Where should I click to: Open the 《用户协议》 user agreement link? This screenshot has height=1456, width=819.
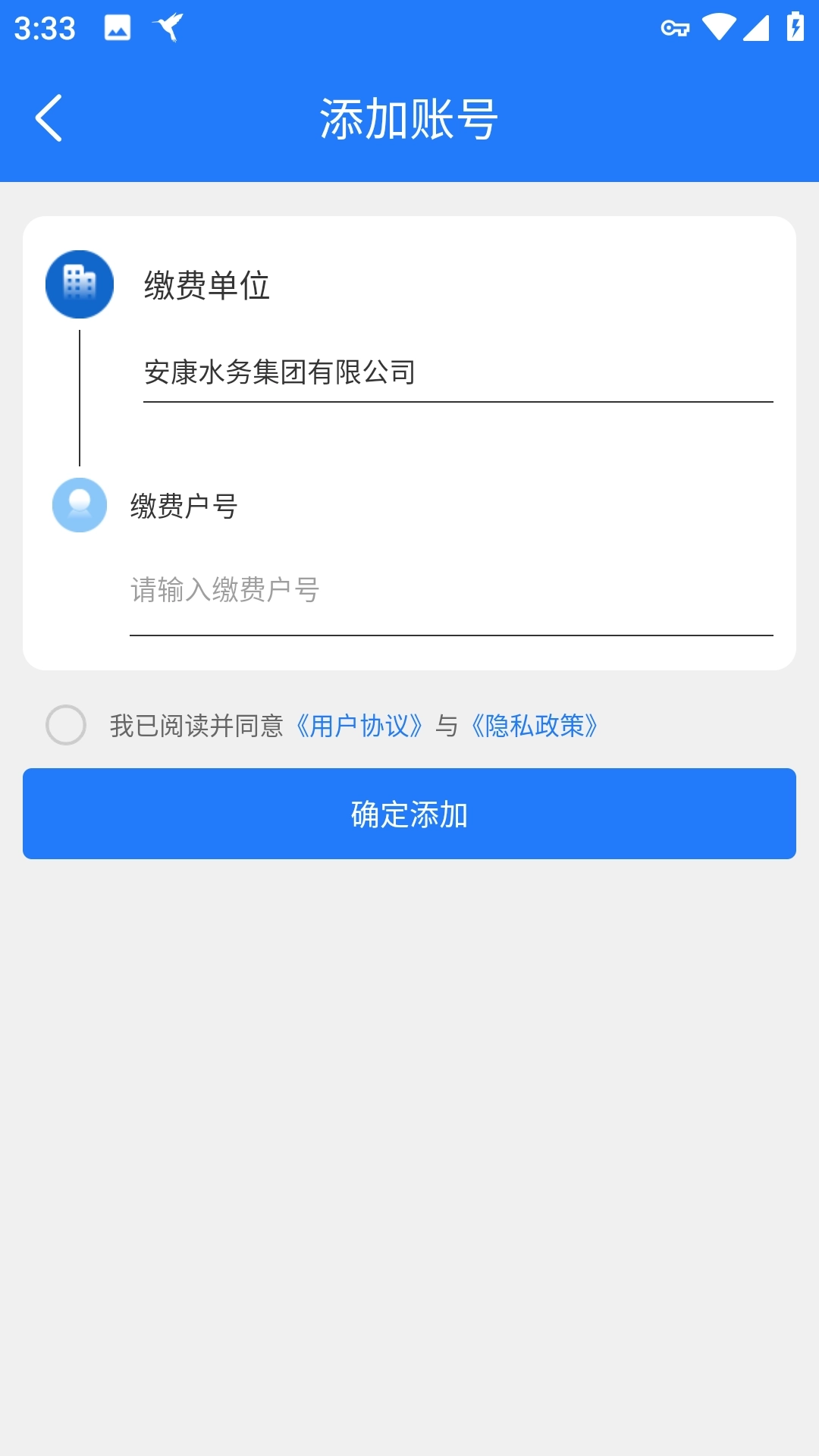point(359,726)
